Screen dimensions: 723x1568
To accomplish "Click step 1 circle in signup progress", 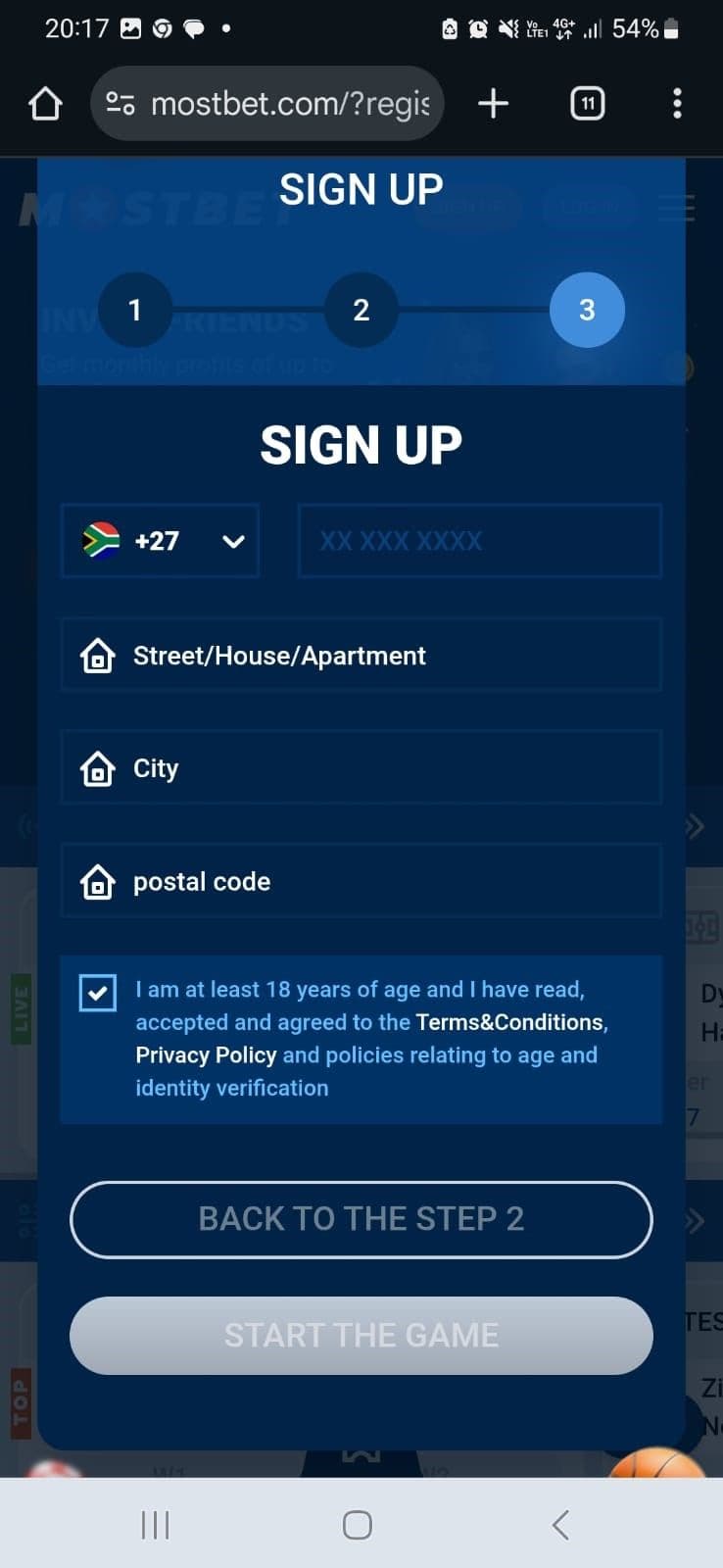I will 135,310.
